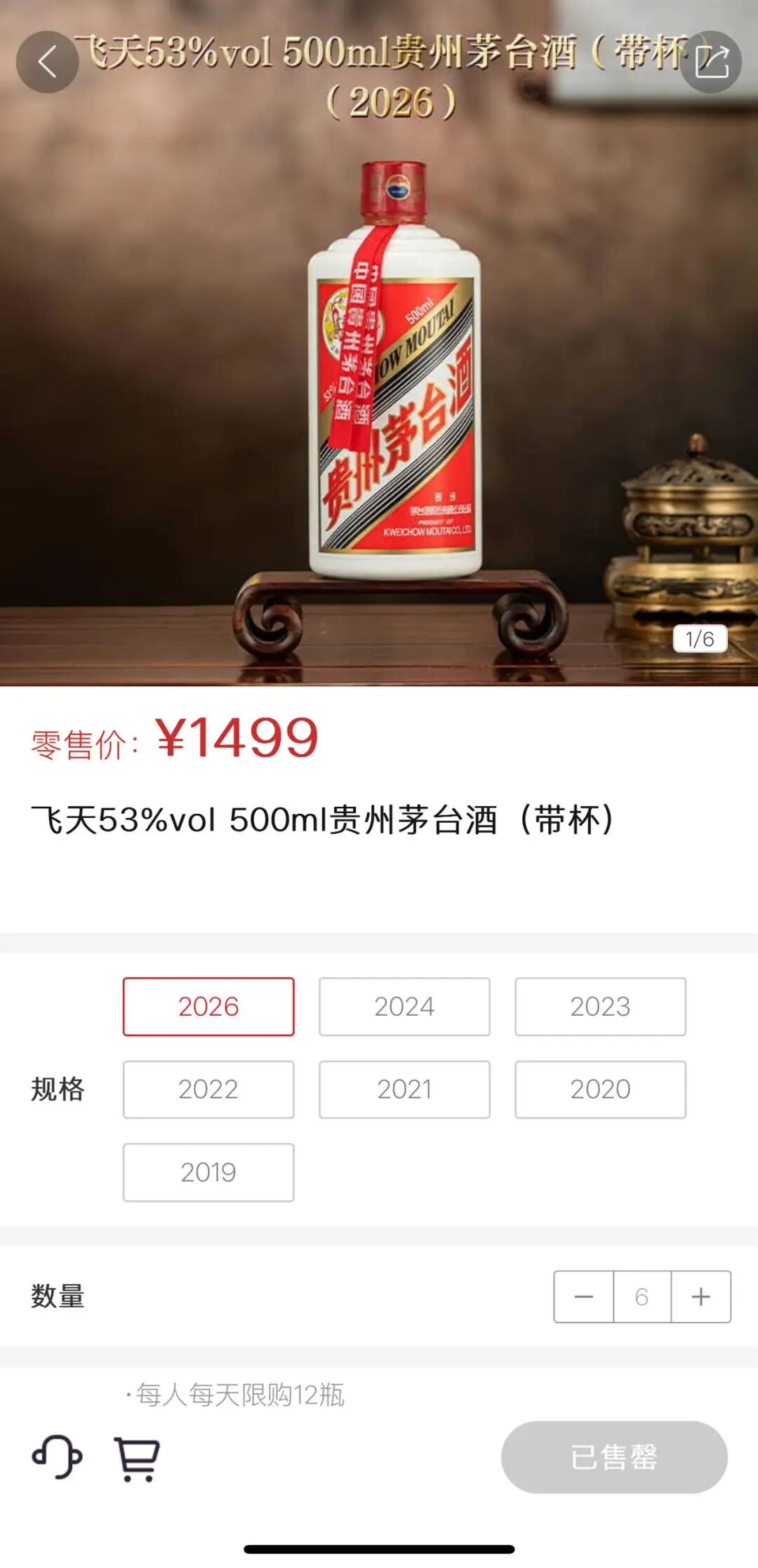
Task: Share this Moutai product
Action: pos(711,62)
